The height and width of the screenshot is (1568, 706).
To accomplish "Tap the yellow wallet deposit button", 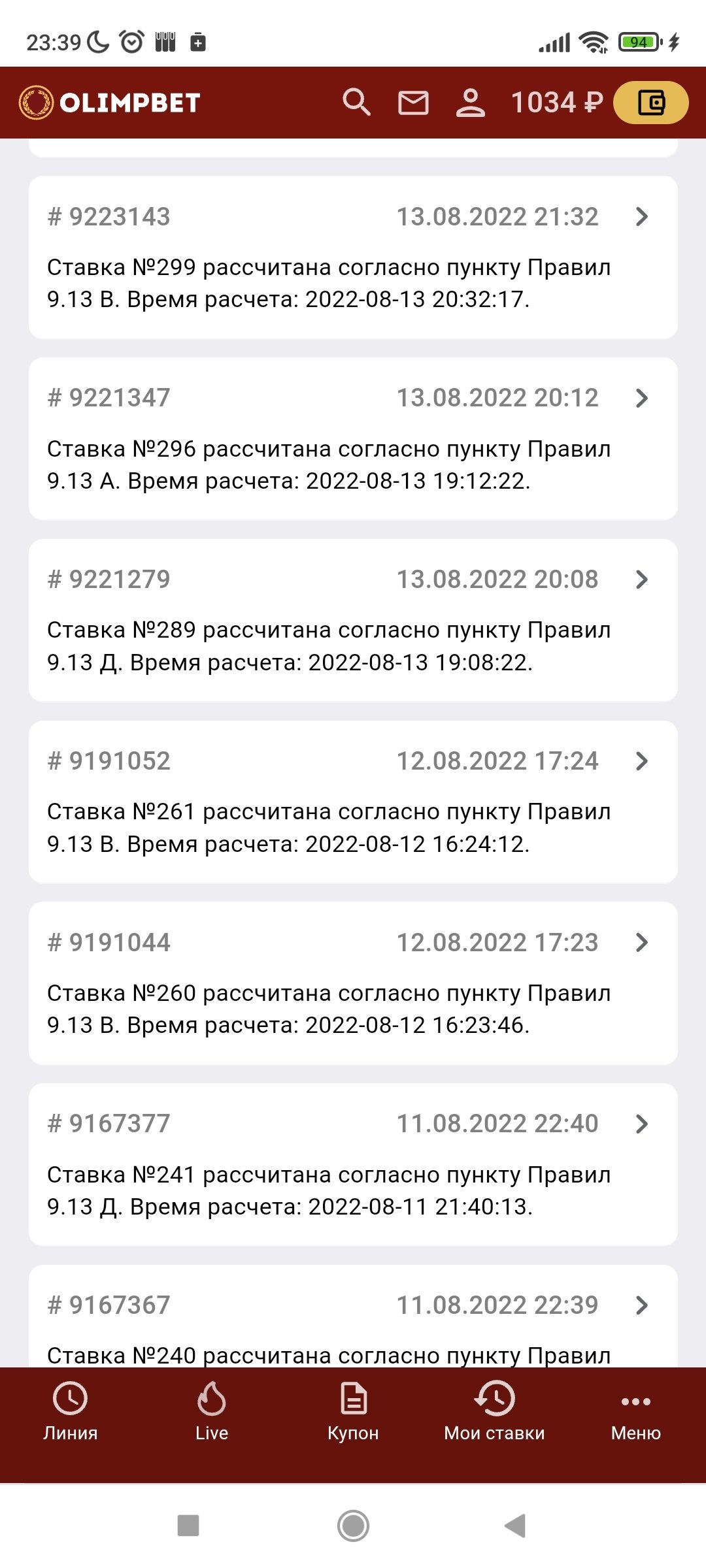I will (650, 103).
